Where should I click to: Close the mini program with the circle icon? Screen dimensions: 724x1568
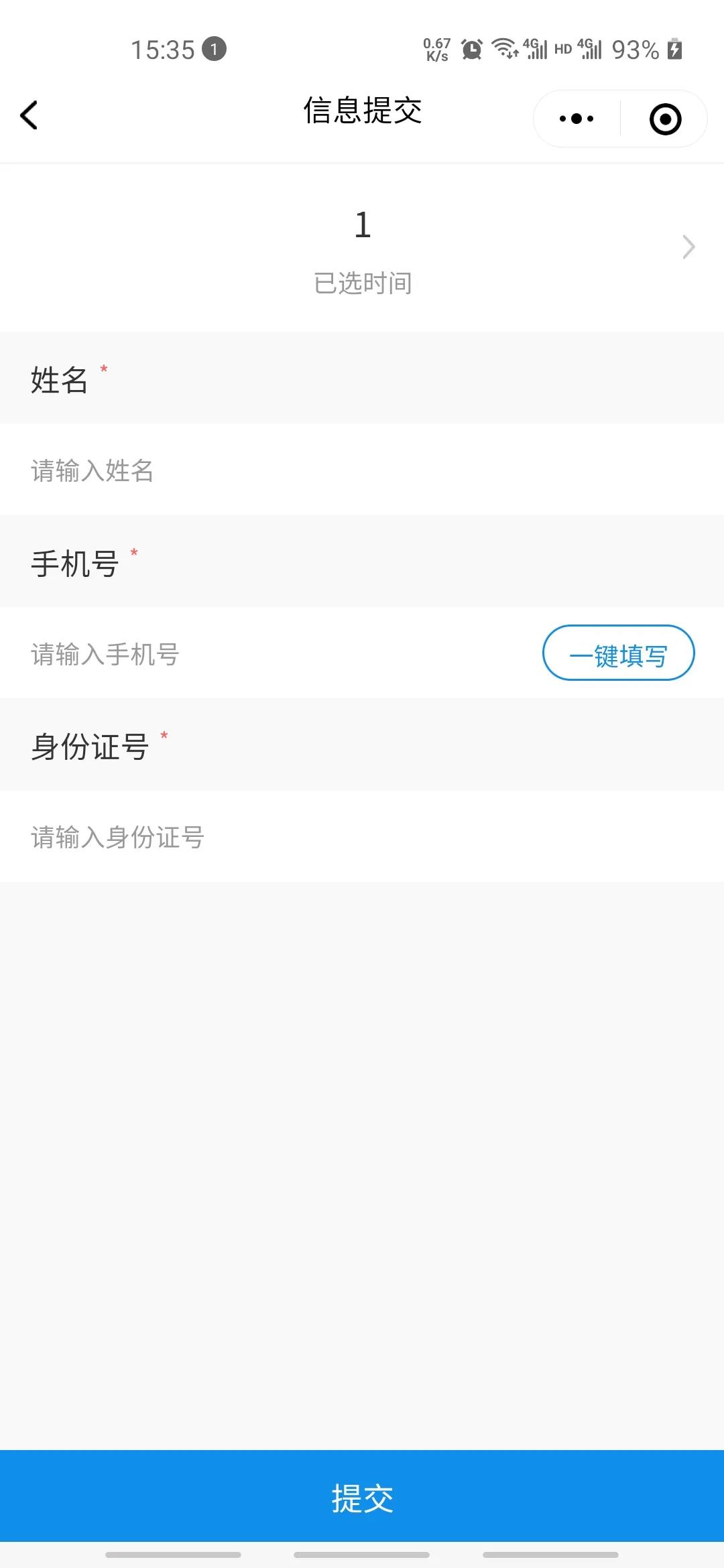[665, 119]
